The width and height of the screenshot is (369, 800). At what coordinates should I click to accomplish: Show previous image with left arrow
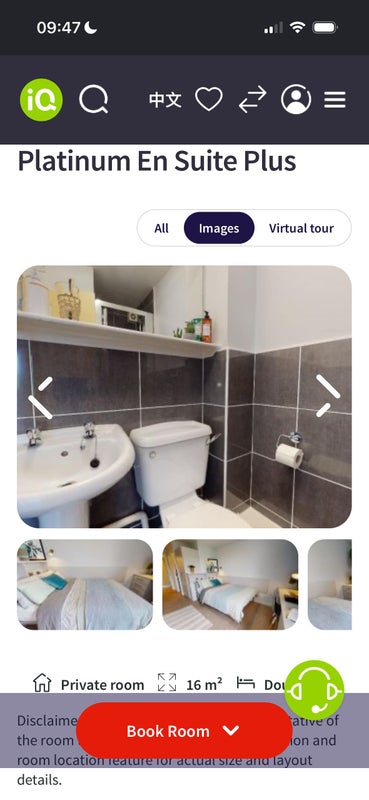point(41,397)
